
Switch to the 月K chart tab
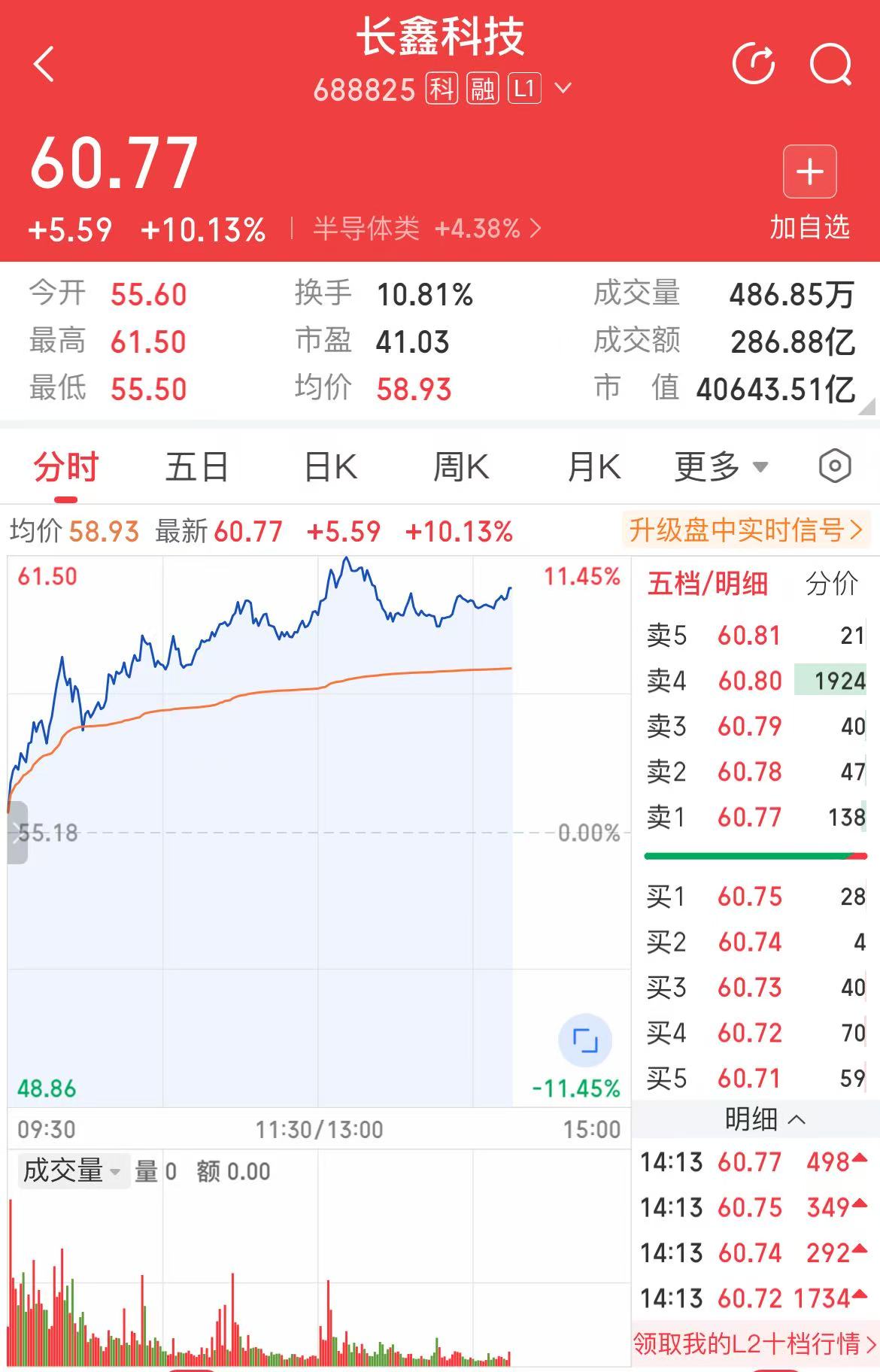[x=593, y=467]
